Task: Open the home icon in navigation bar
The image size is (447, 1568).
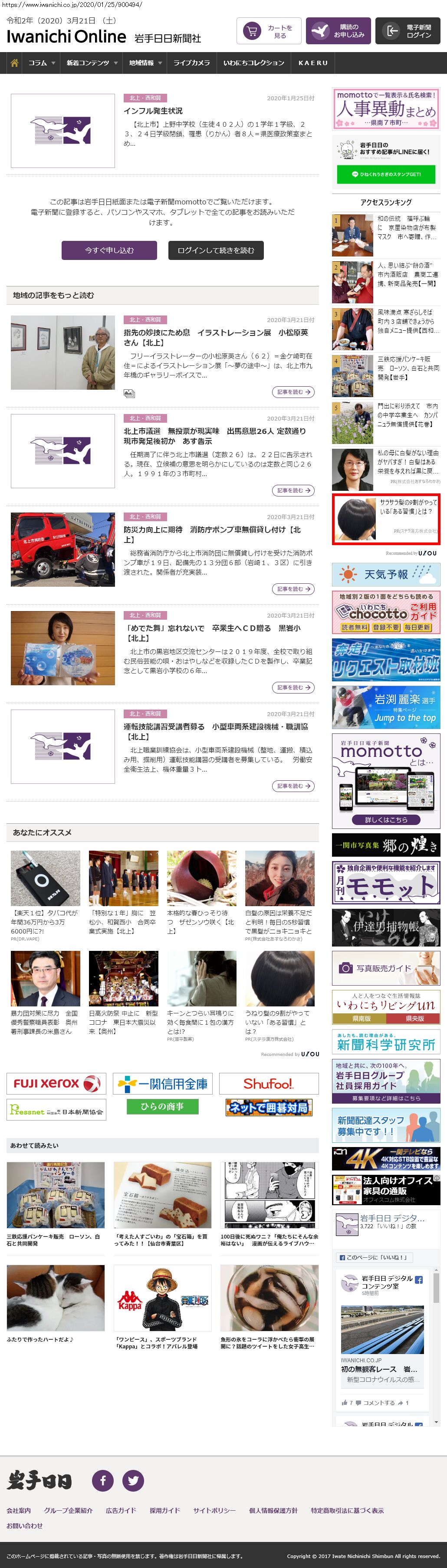Action: (x=14, y=62)
